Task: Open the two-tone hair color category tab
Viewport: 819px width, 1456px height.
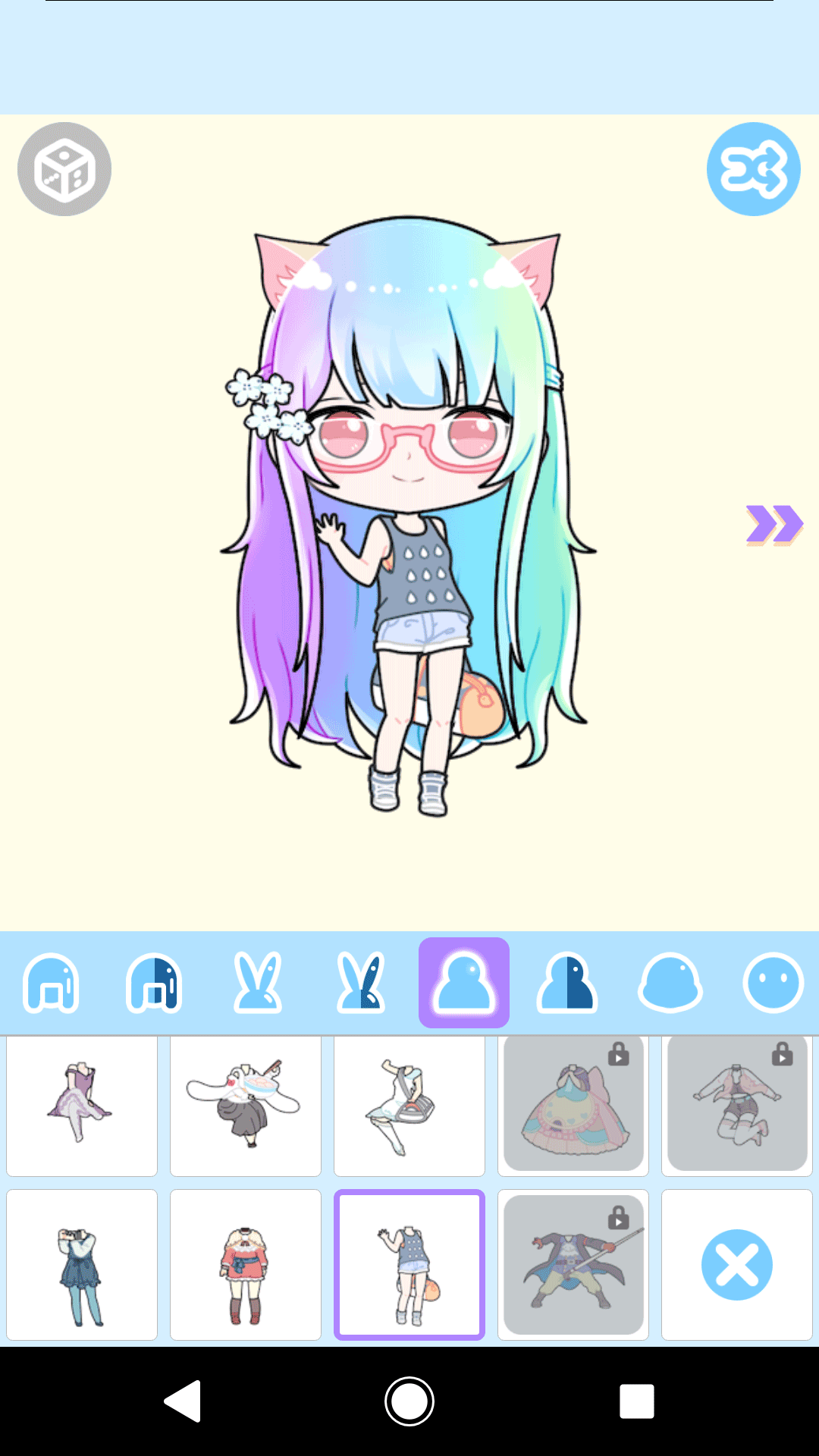Action: pyautogui.click(x=154, y=983)
